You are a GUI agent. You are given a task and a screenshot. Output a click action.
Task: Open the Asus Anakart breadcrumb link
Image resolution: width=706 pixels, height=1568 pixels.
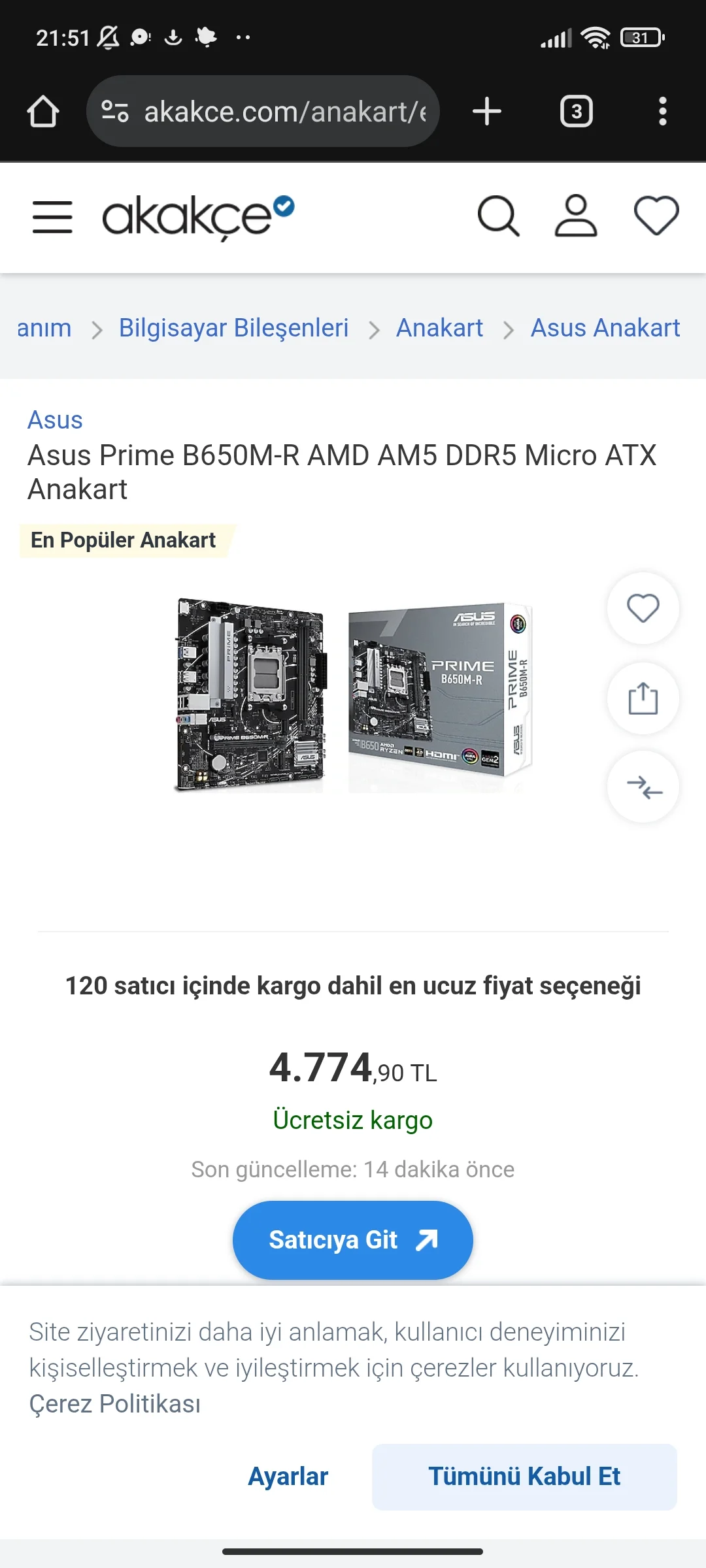(605, 328)
